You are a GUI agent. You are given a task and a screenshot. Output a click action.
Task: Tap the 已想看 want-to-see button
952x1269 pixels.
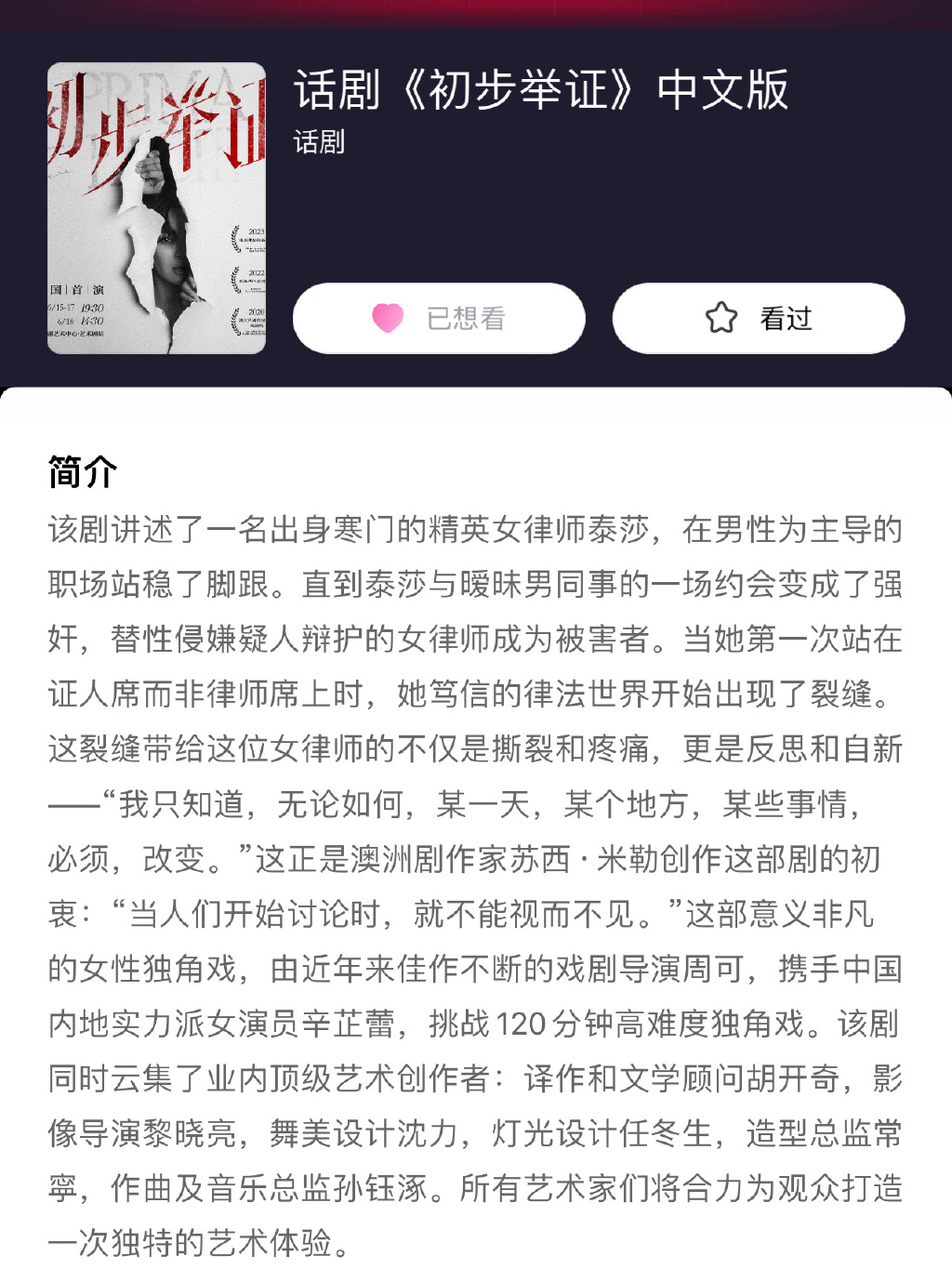(x=439, y=318)
